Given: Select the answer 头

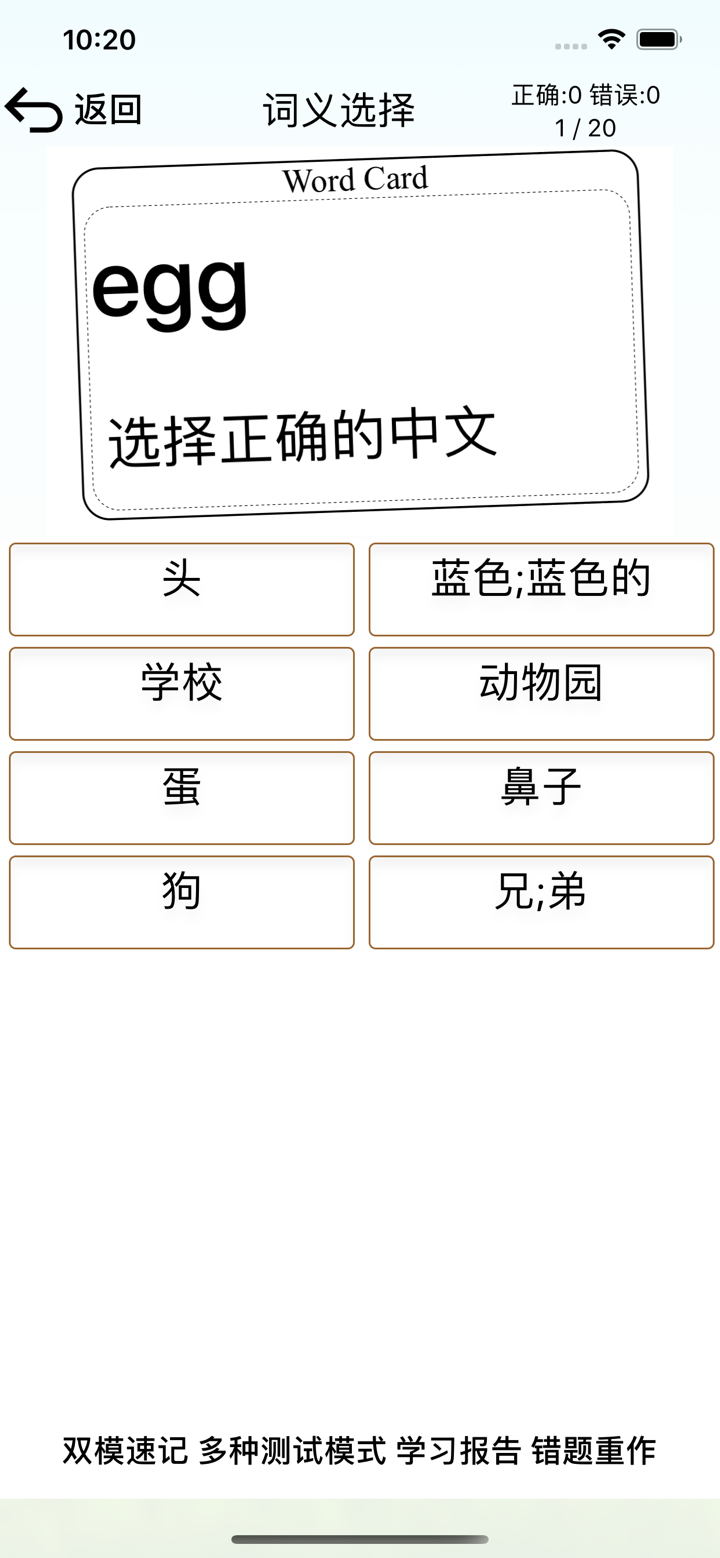Looking at the screenshot, I should pos(181,589).
